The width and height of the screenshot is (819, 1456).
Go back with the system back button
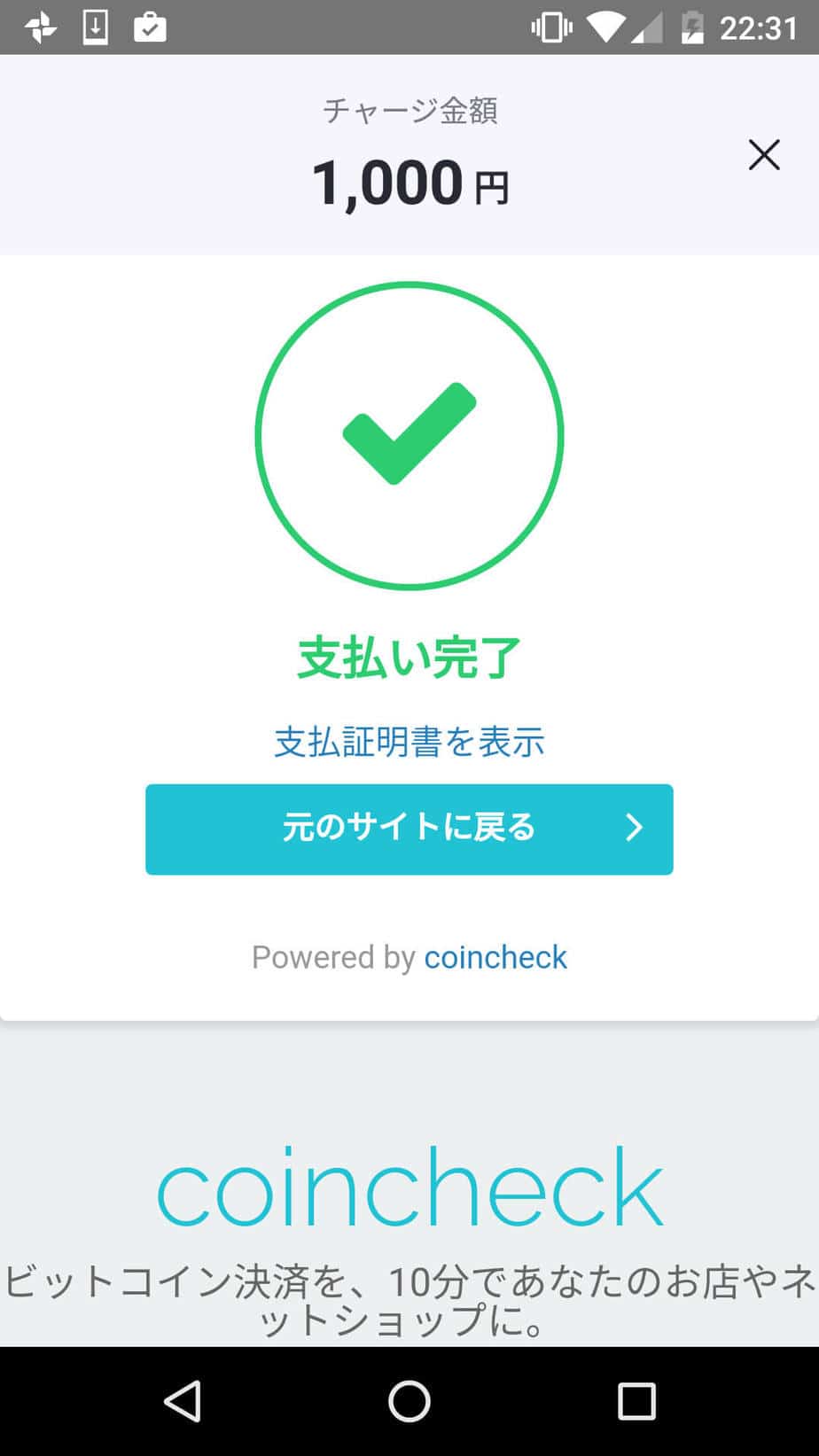[x=183, y=1402]
